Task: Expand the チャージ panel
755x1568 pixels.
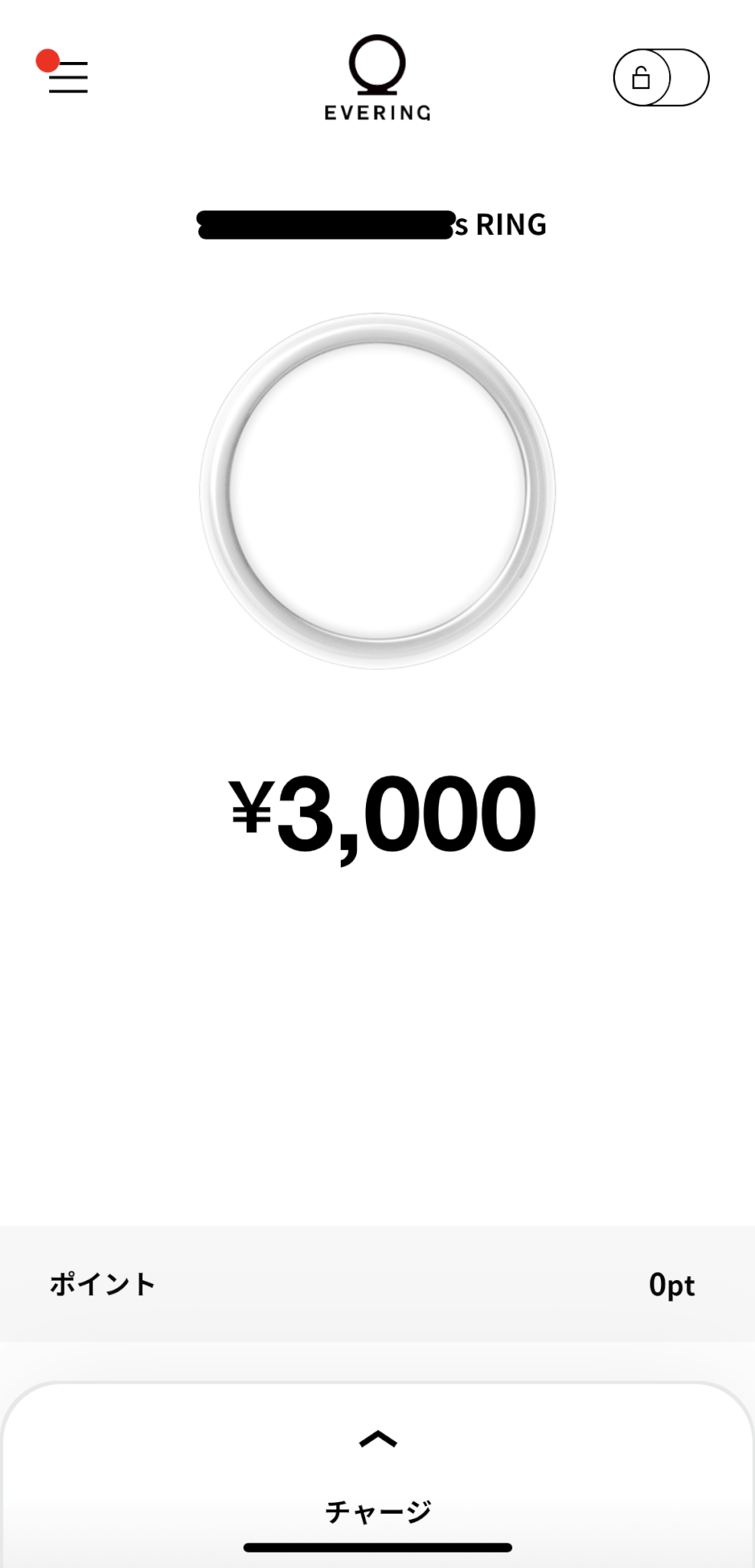Action: [377, 1474]
